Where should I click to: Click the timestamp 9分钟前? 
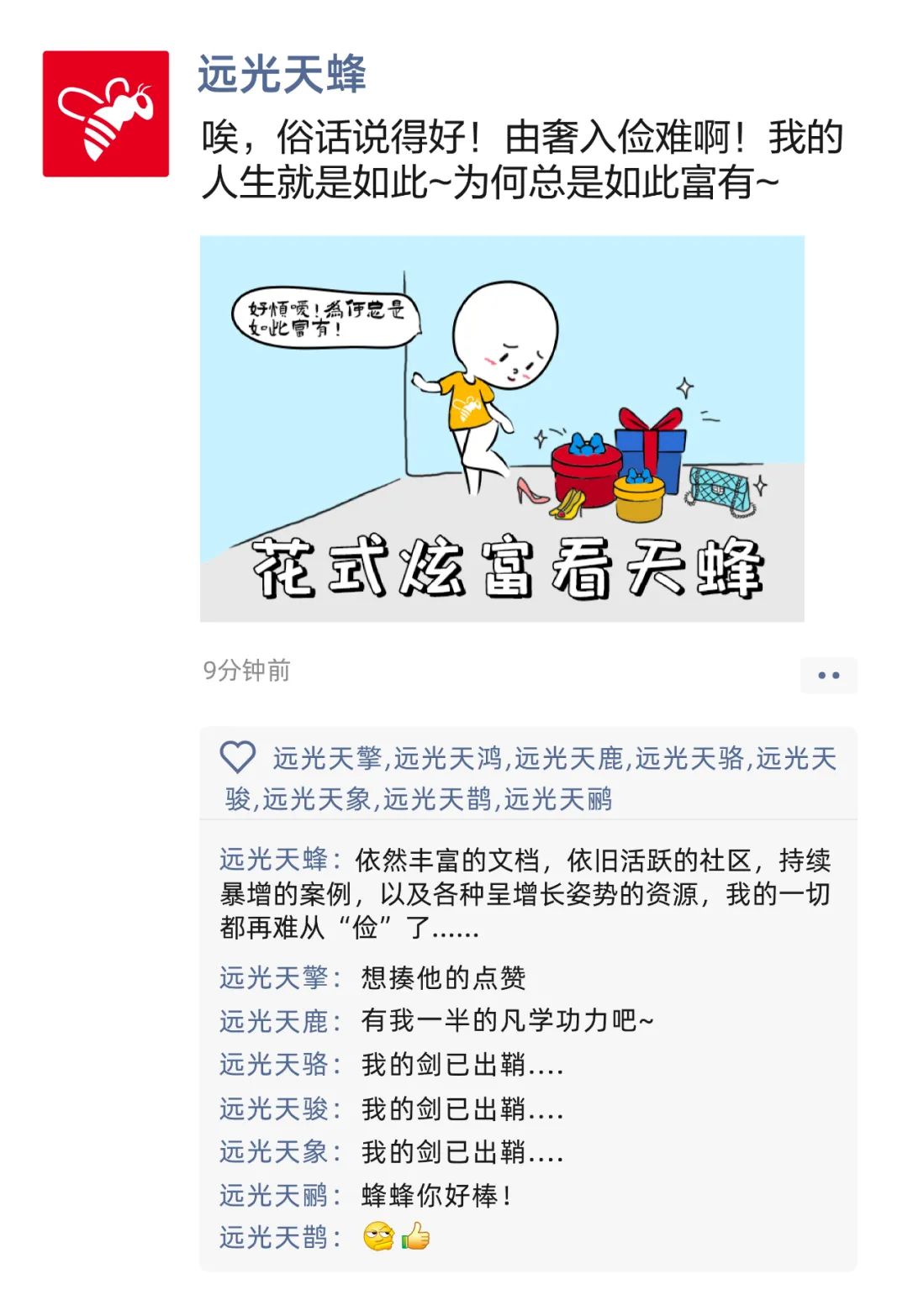click(x=243, y=672)
